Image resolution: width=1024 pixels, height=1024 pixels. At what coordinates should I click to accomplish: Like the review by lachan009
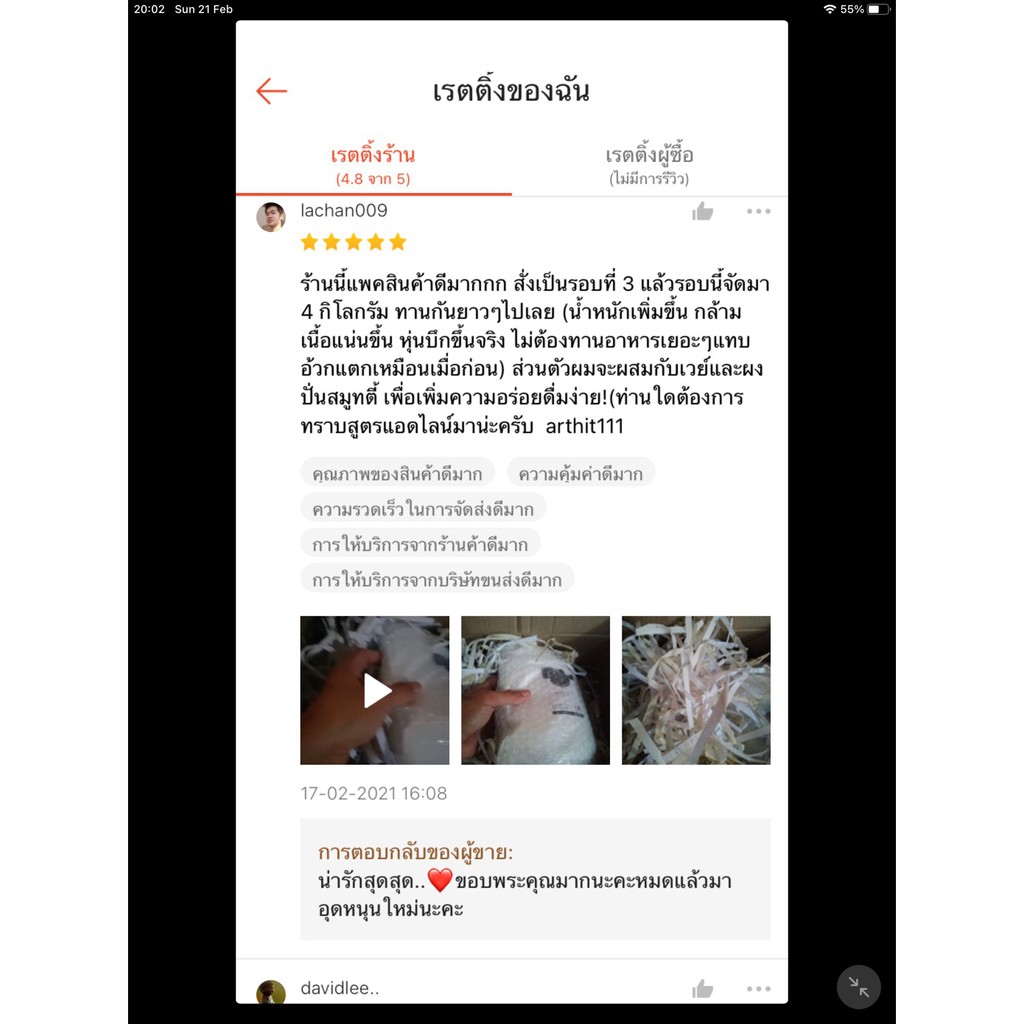703,211
